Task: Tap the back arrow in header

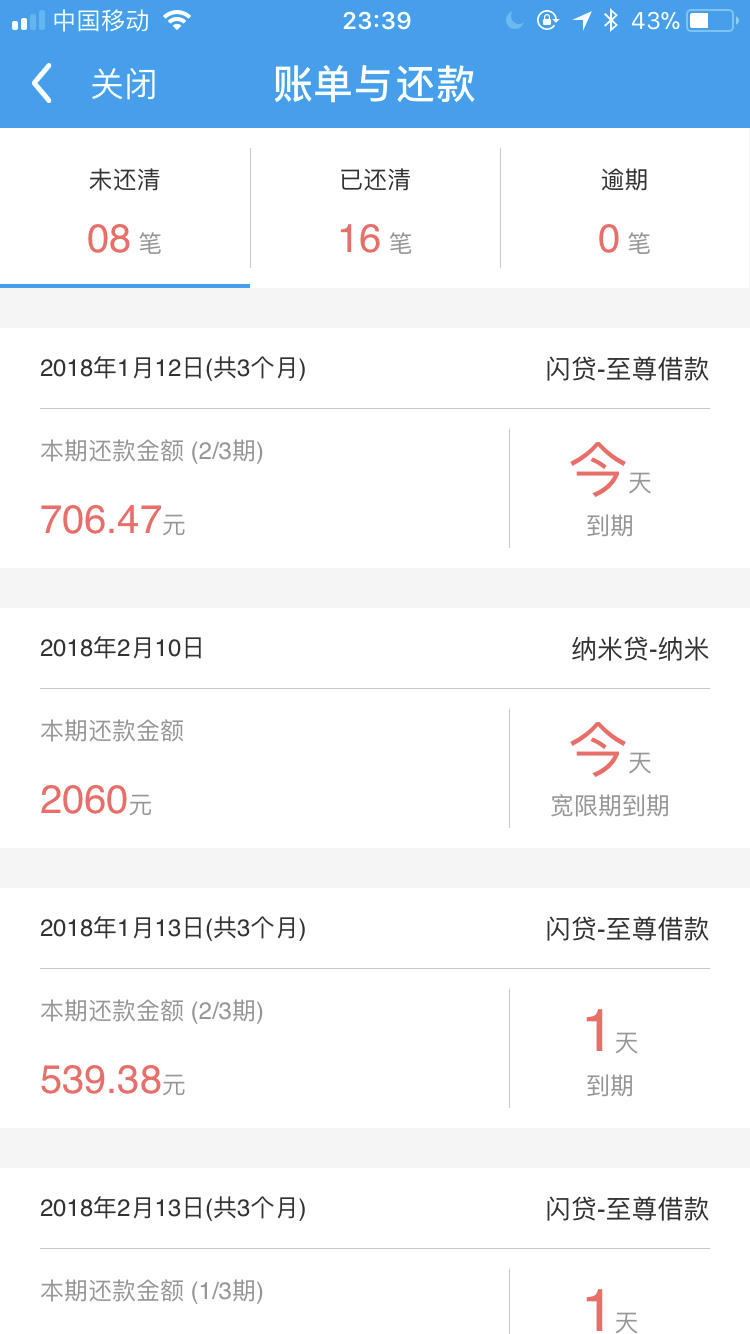Action: [x=41, y=85]
